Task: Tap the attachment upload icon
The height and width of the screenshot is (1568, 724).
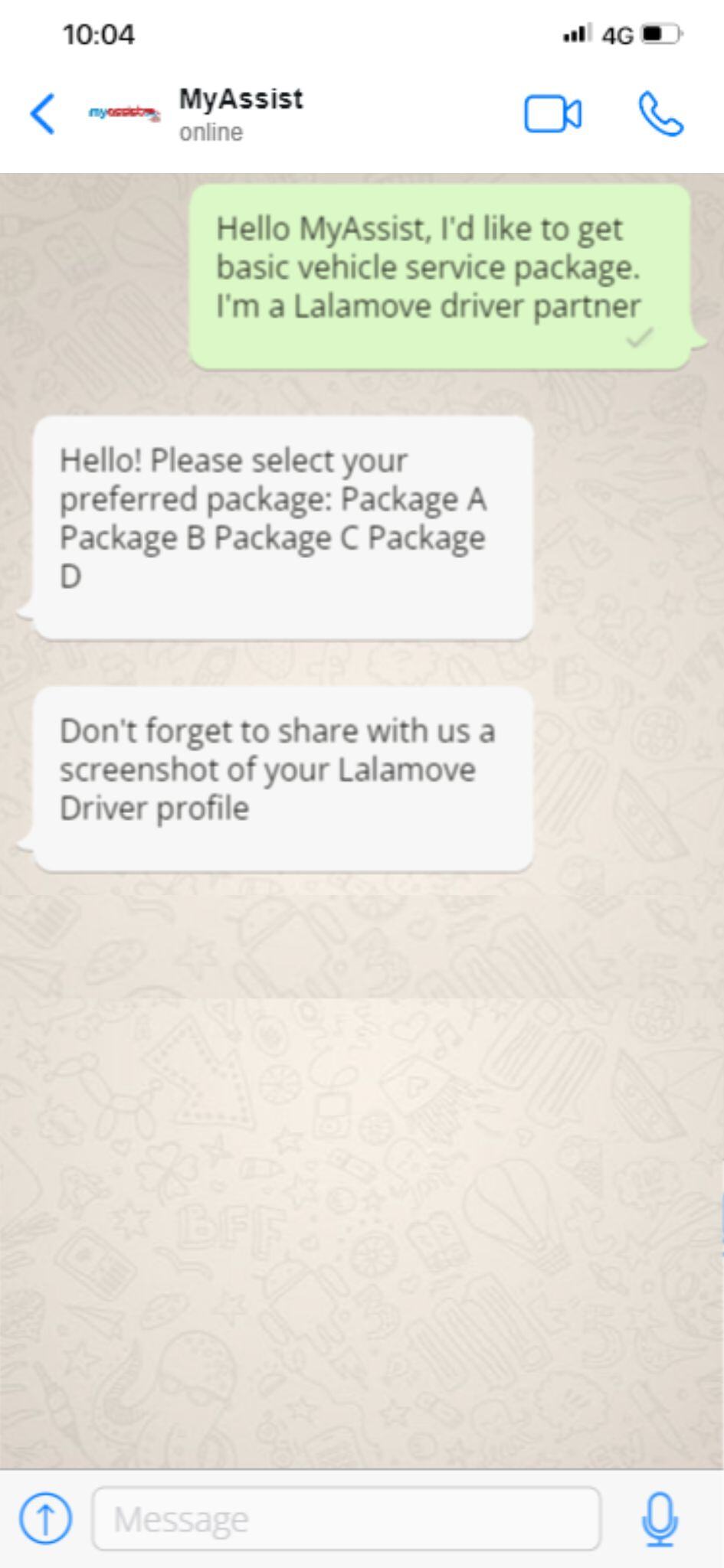Action: [45, 1518]
